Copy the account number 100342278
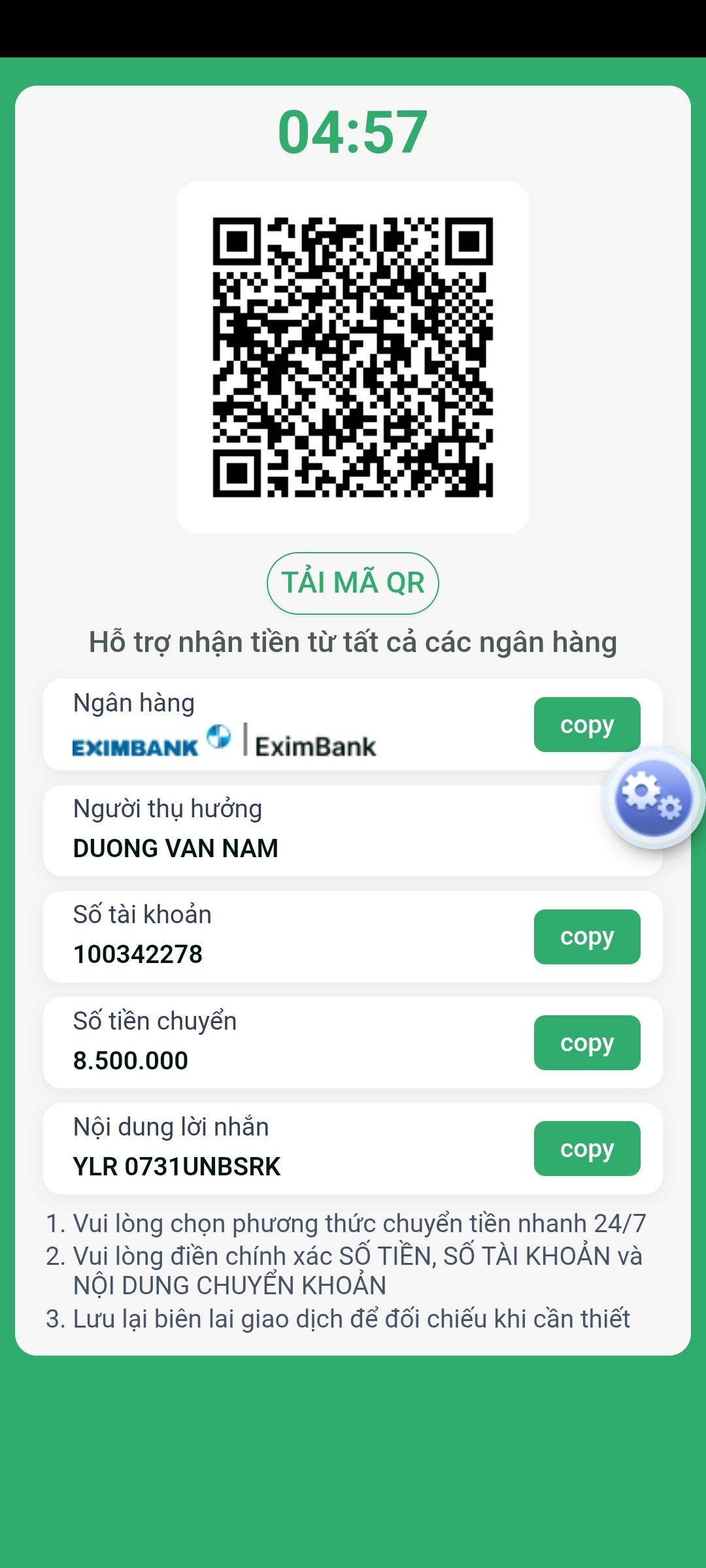 (587, 937)
